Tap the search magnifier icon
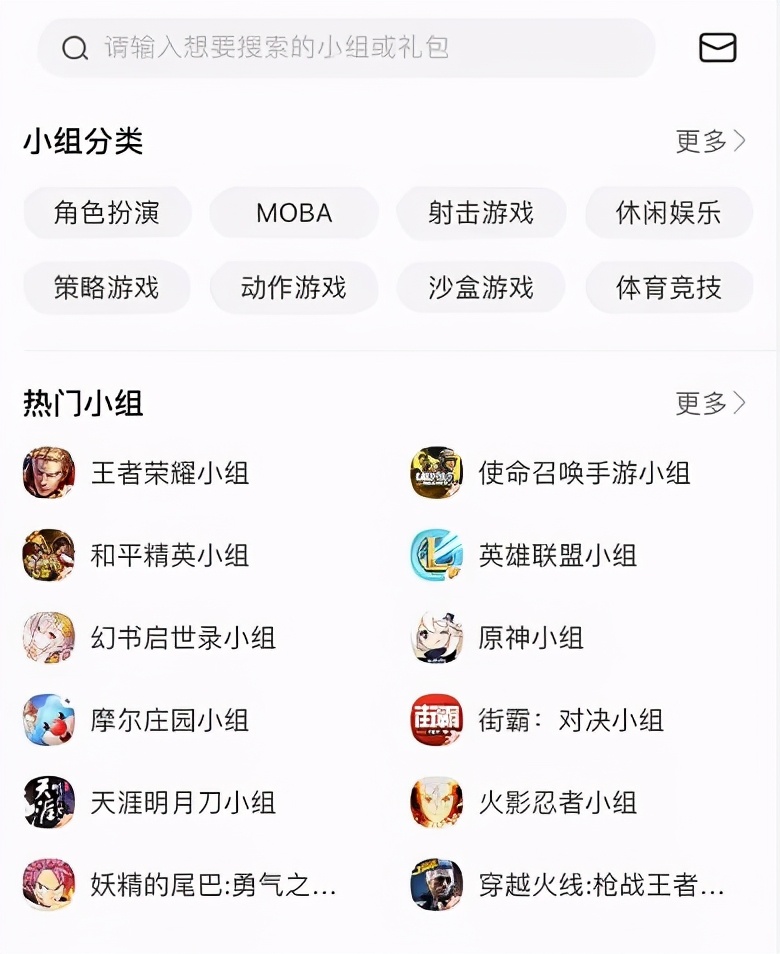Screen dimensions: 780x954 (x=74, y=48)
